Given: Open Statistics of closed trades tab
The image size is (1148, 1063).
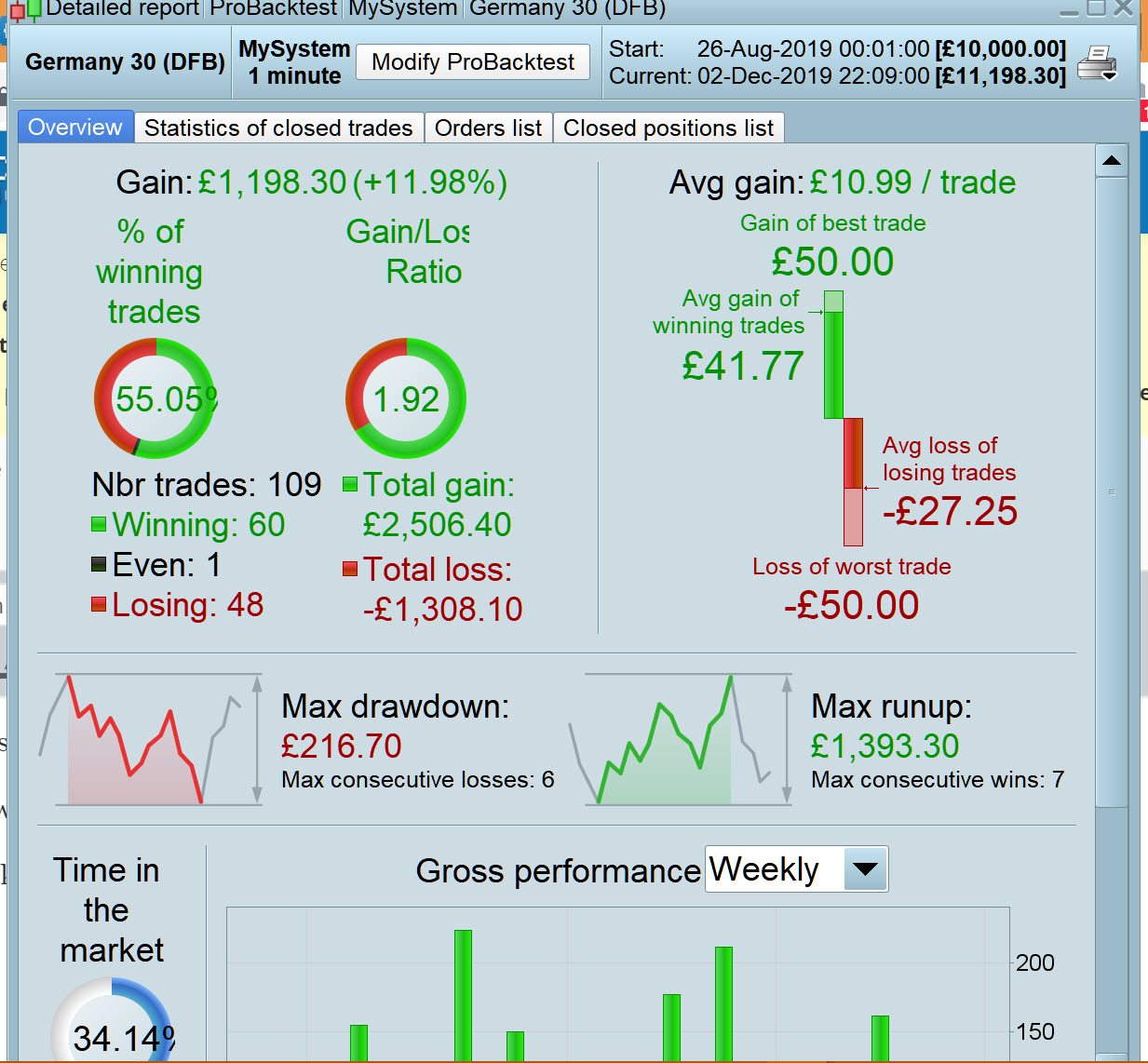Looking at the screenshot, I should coord(278,128).
